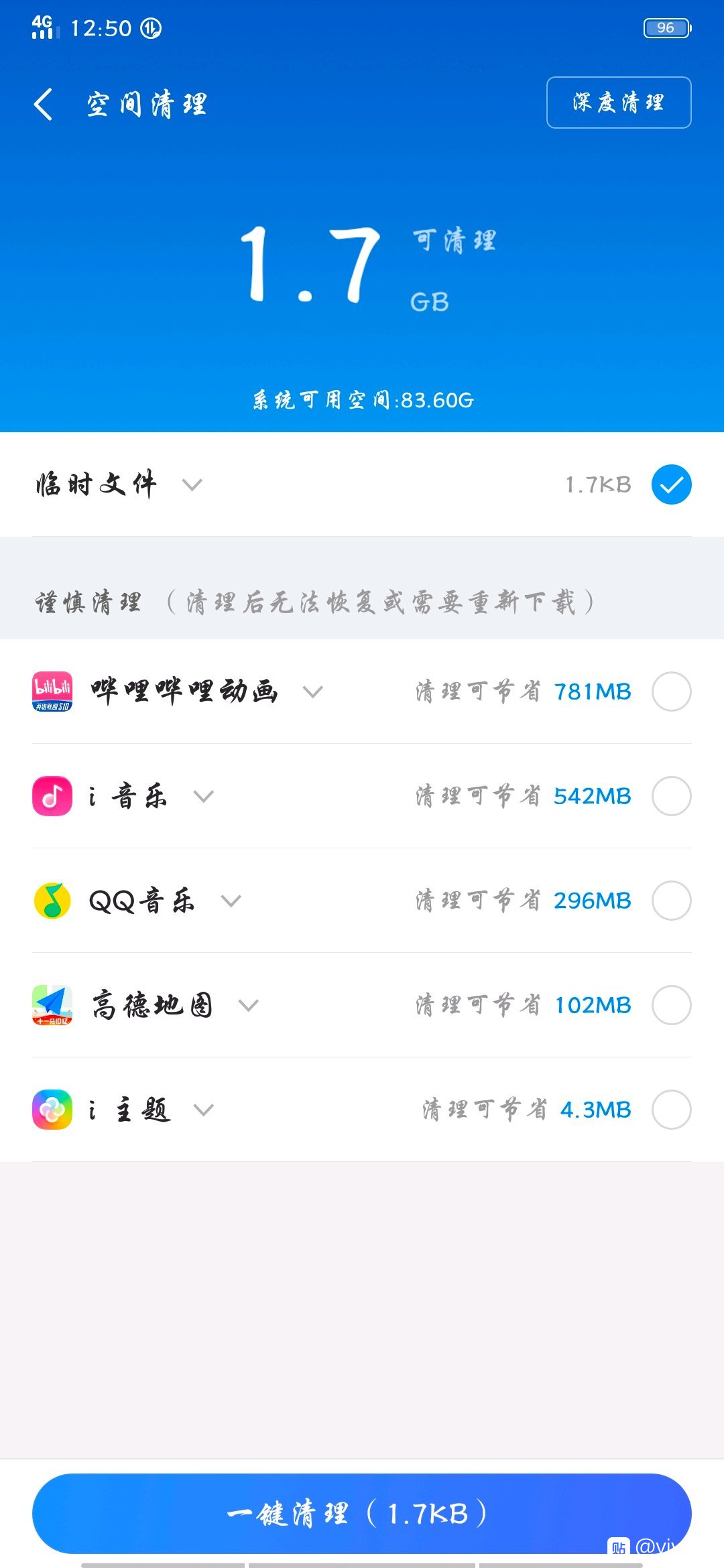Image resolution: width=724 pixels, height=1568 pixels.
Task: Tap 一键清理 (1.7KB) button
Action: point(362,1513)
